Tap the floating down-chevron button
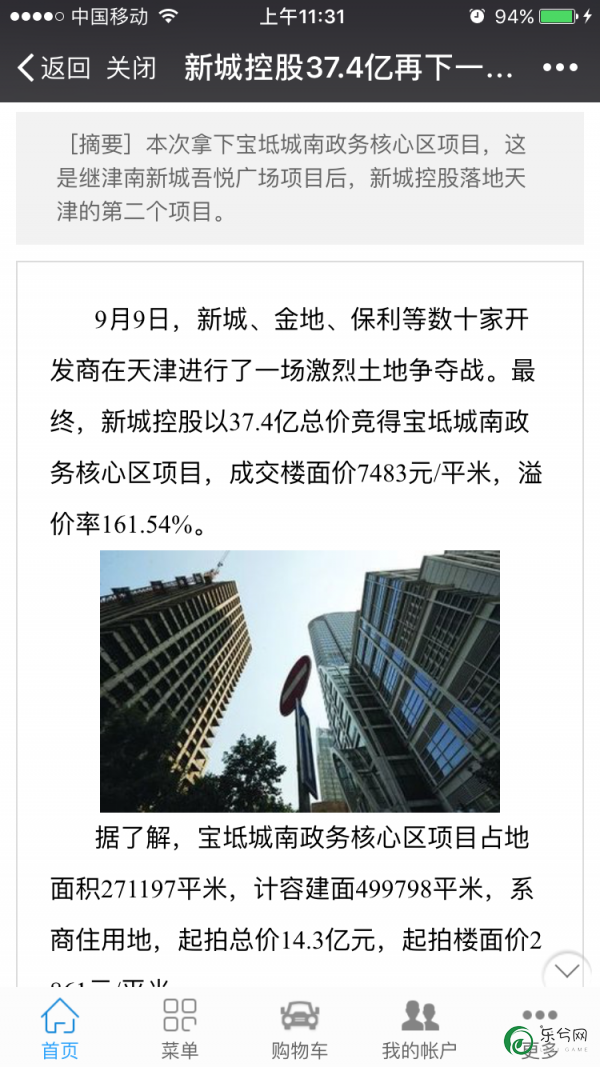This screenshot has width=600, height=1067. click(567, 971)
